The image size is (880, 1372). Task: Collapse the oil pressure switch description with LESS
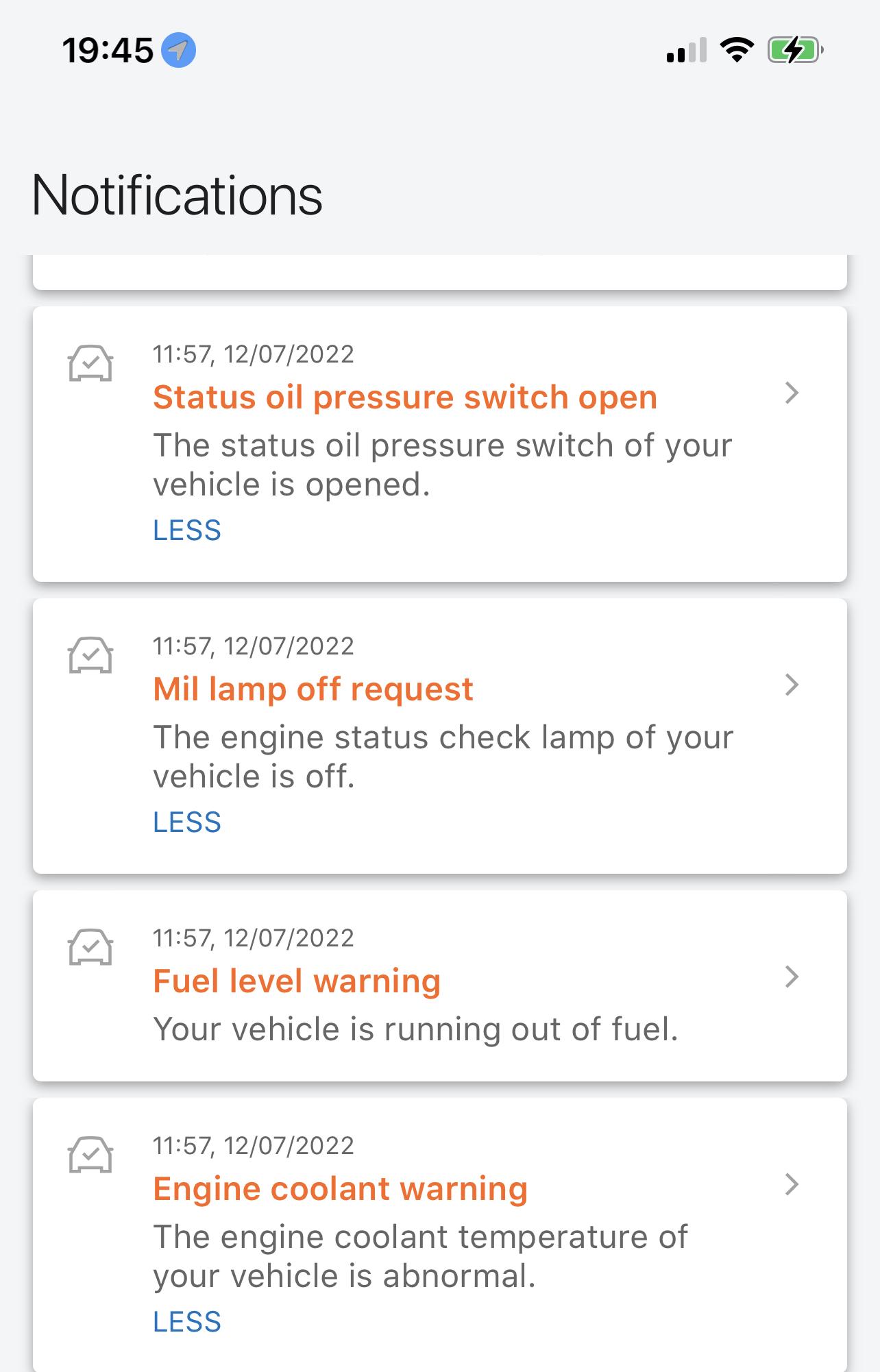(186, 530)
